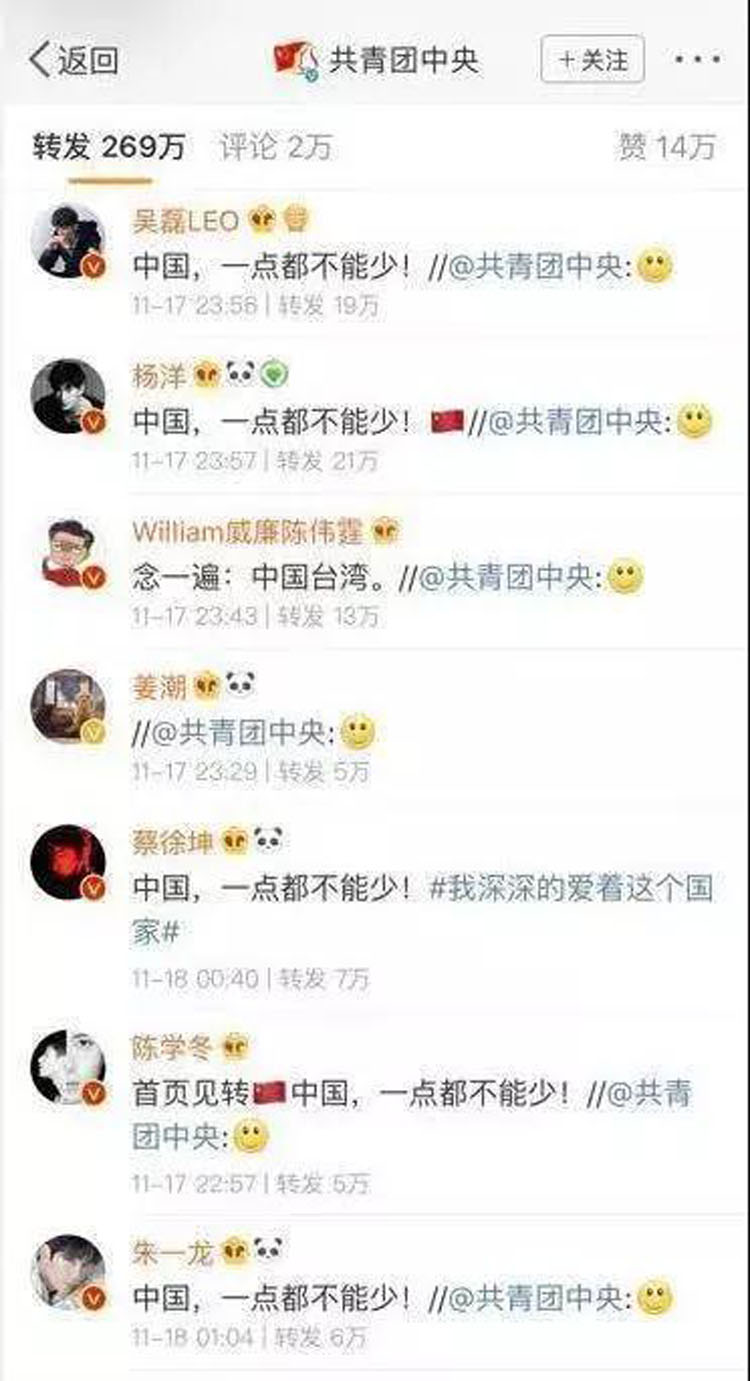750x1381 pixels.
Task: Tap the William威廉陈伟霆 username
Action: (x=250, y=531)
